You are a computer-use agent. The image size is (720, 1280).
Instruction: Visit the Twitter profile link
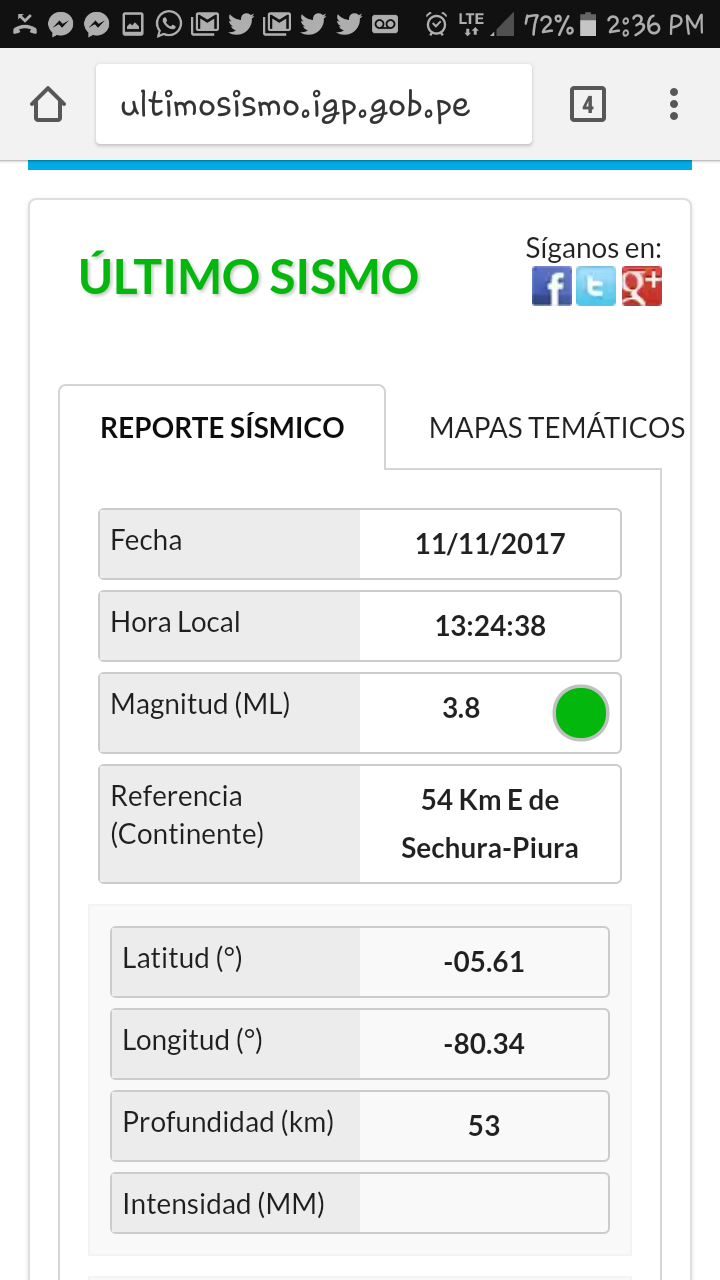[596, 287]
